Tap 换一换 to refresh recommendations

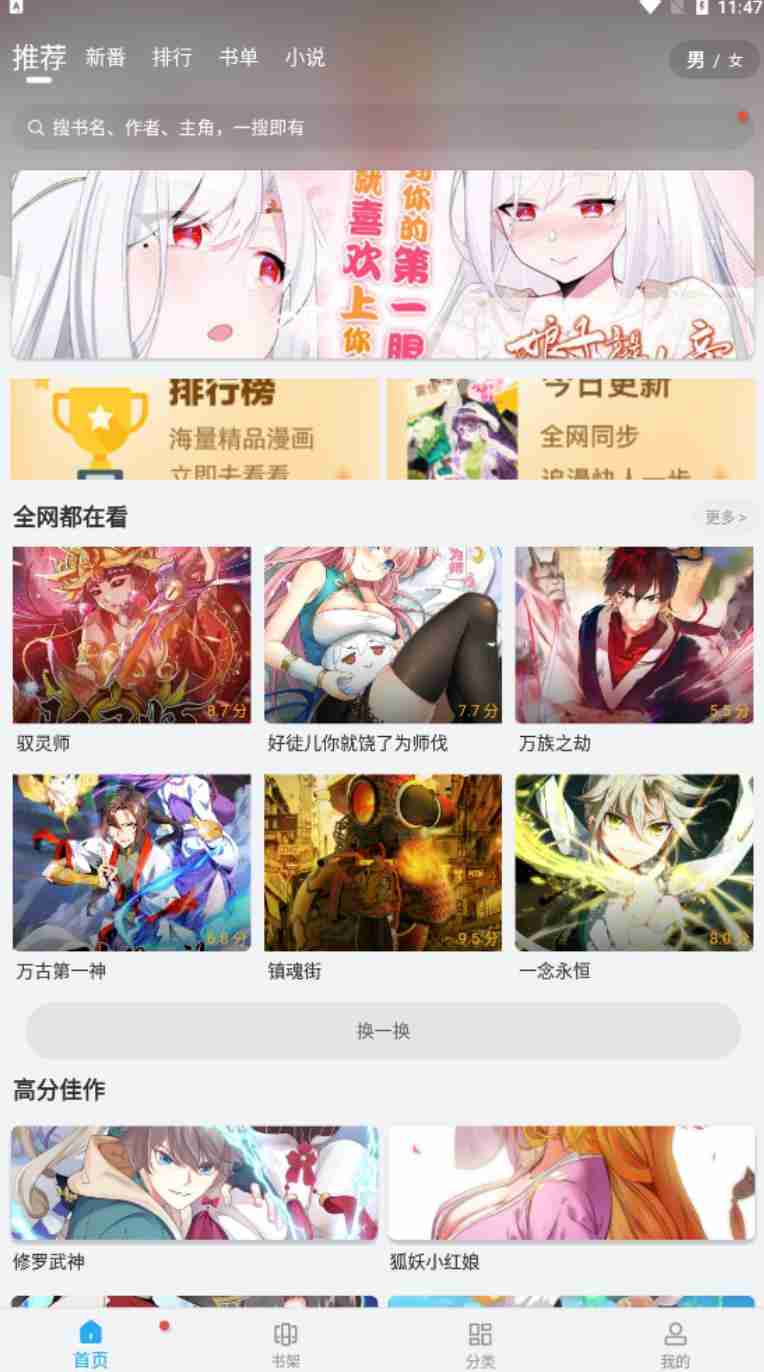coord(382,1031)
